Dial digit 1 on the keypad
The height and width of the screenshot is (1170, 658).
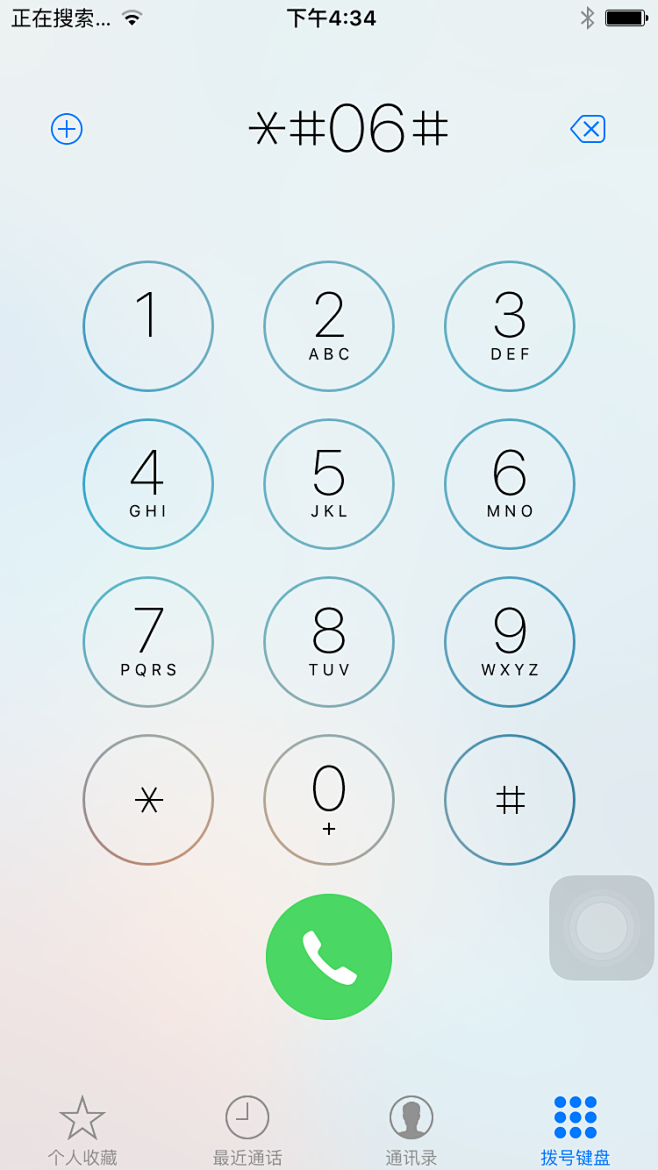pos(148,326)
